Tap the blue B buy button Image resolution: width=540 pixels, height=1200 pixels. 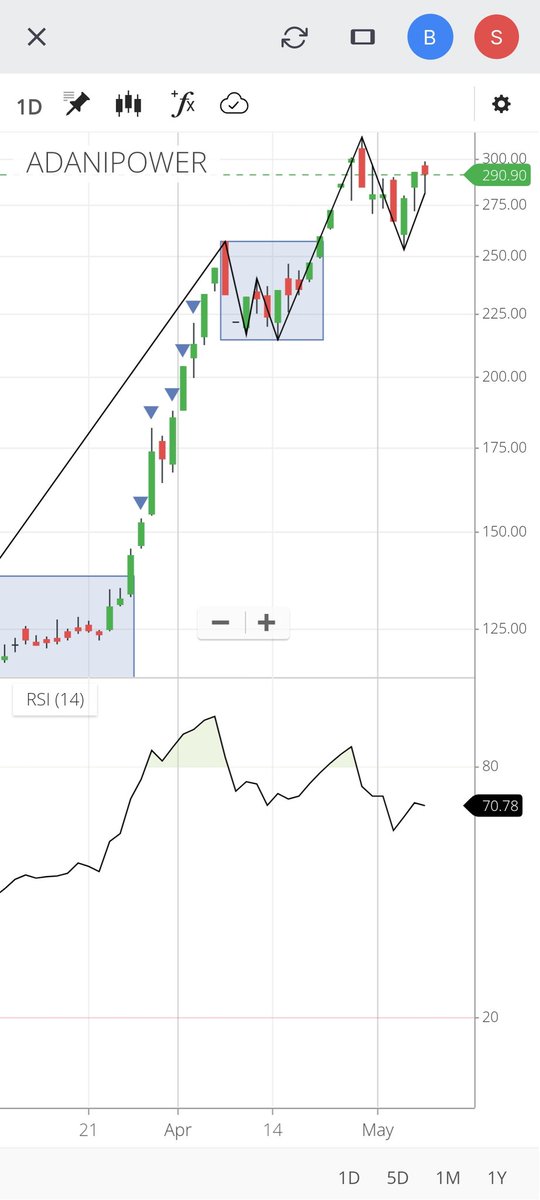(430, 38)
